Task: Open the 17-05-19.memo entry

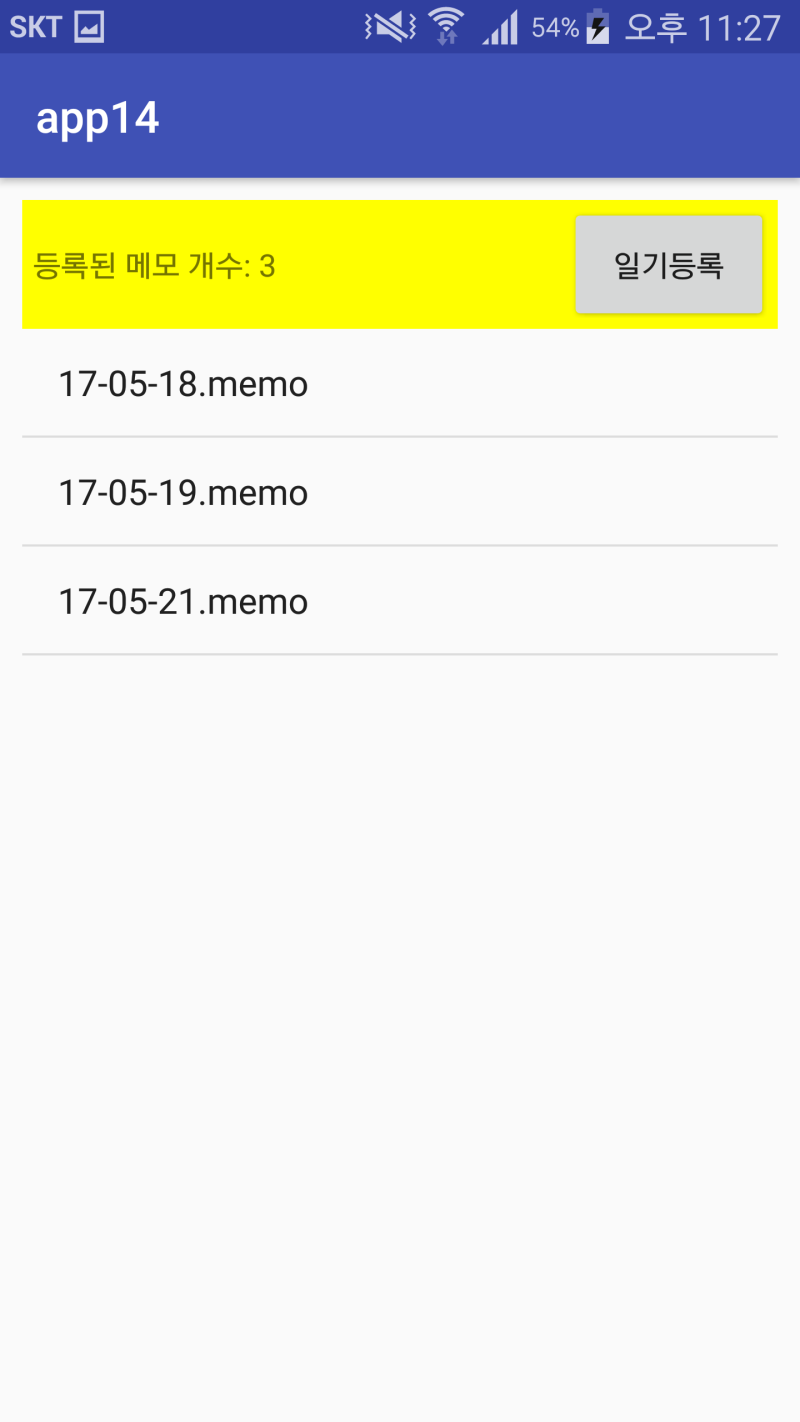Action: point(400,492)
